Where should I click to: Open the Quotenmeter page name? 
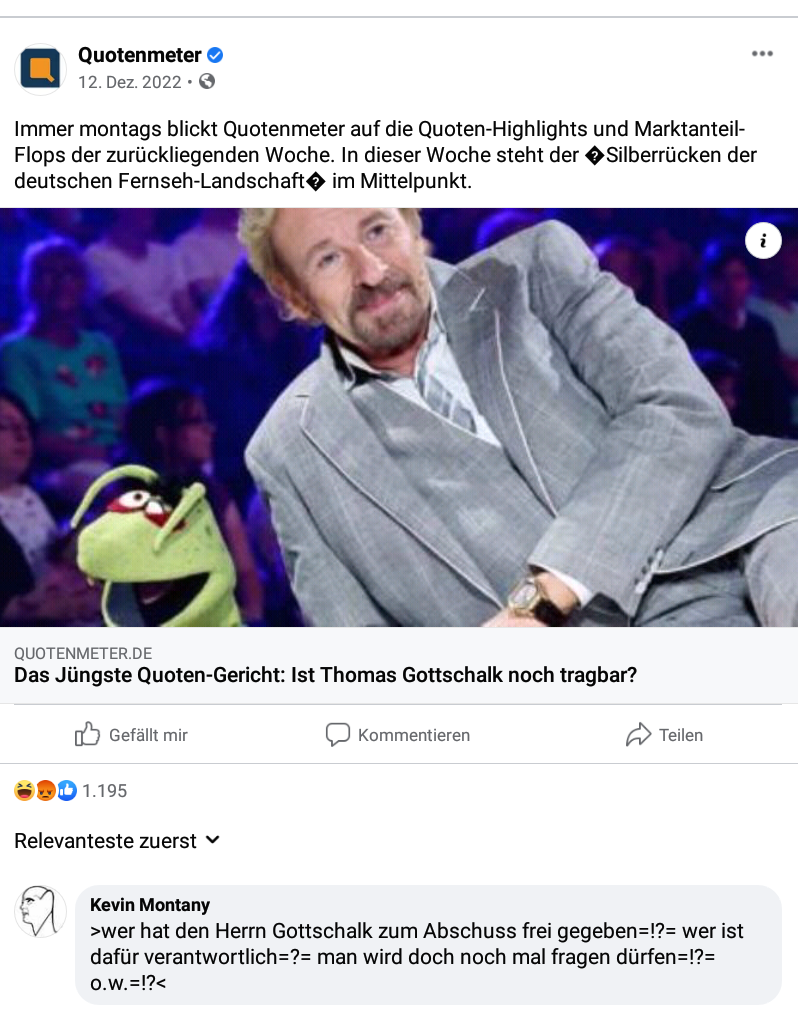[x=140, y=55]
